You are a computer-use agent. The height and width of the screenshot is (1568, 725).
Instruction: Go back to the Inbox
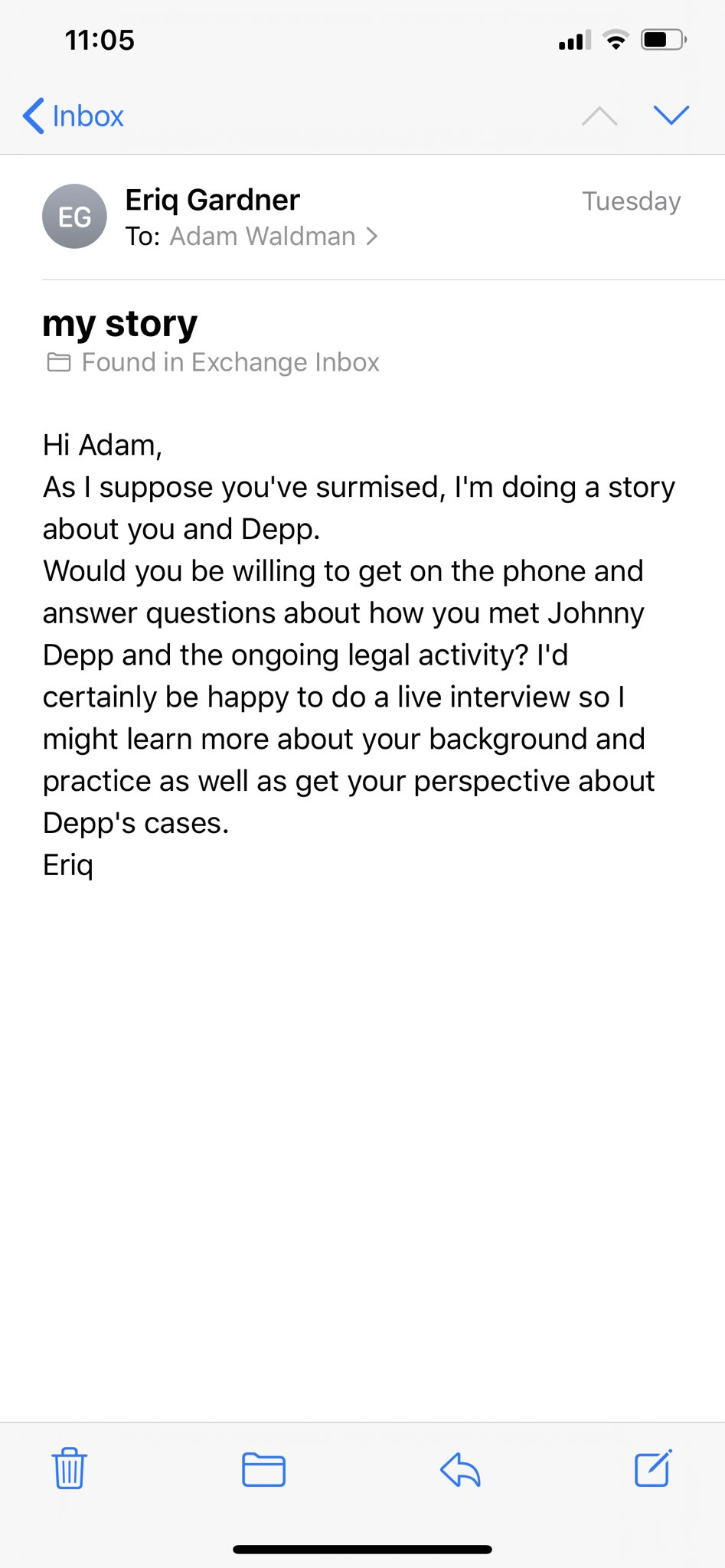pyautogui.click(x=73, y=116)
